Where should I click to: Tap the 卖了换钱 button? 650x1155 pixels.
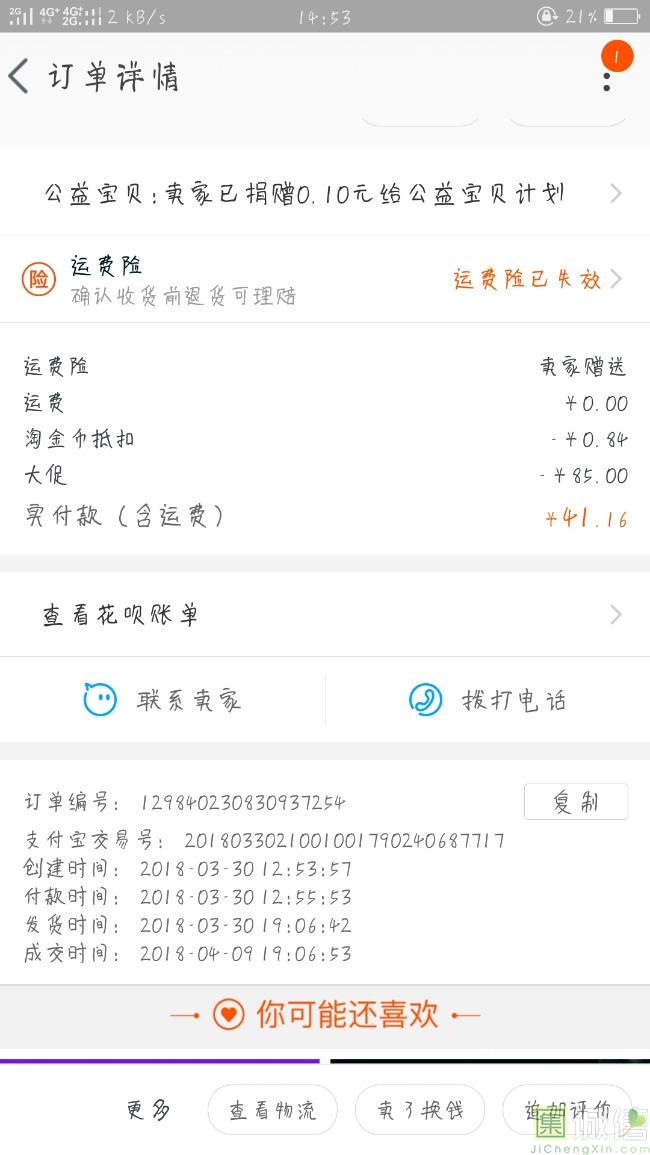tap(419, 1110)
